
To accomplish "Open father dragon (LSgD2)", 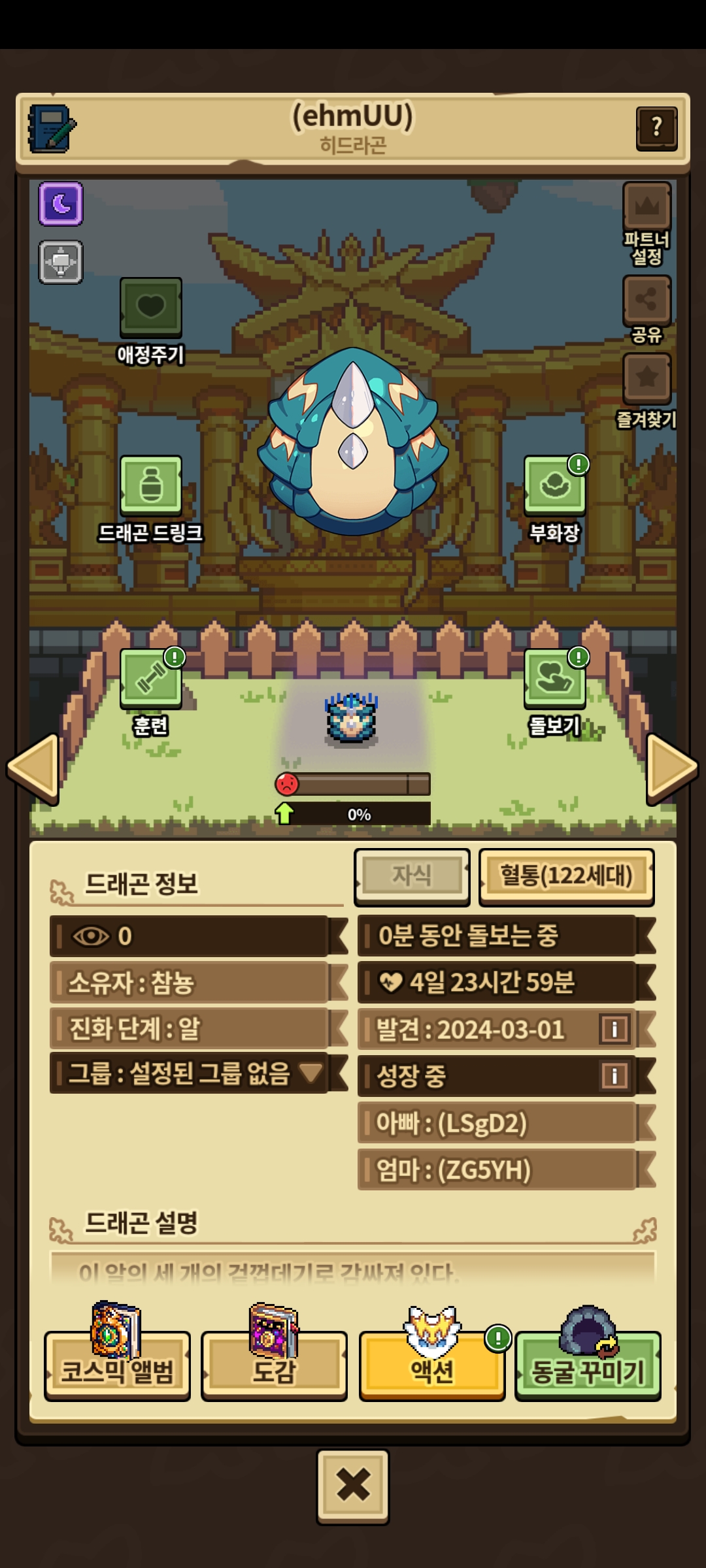I will pos(497,1123).
